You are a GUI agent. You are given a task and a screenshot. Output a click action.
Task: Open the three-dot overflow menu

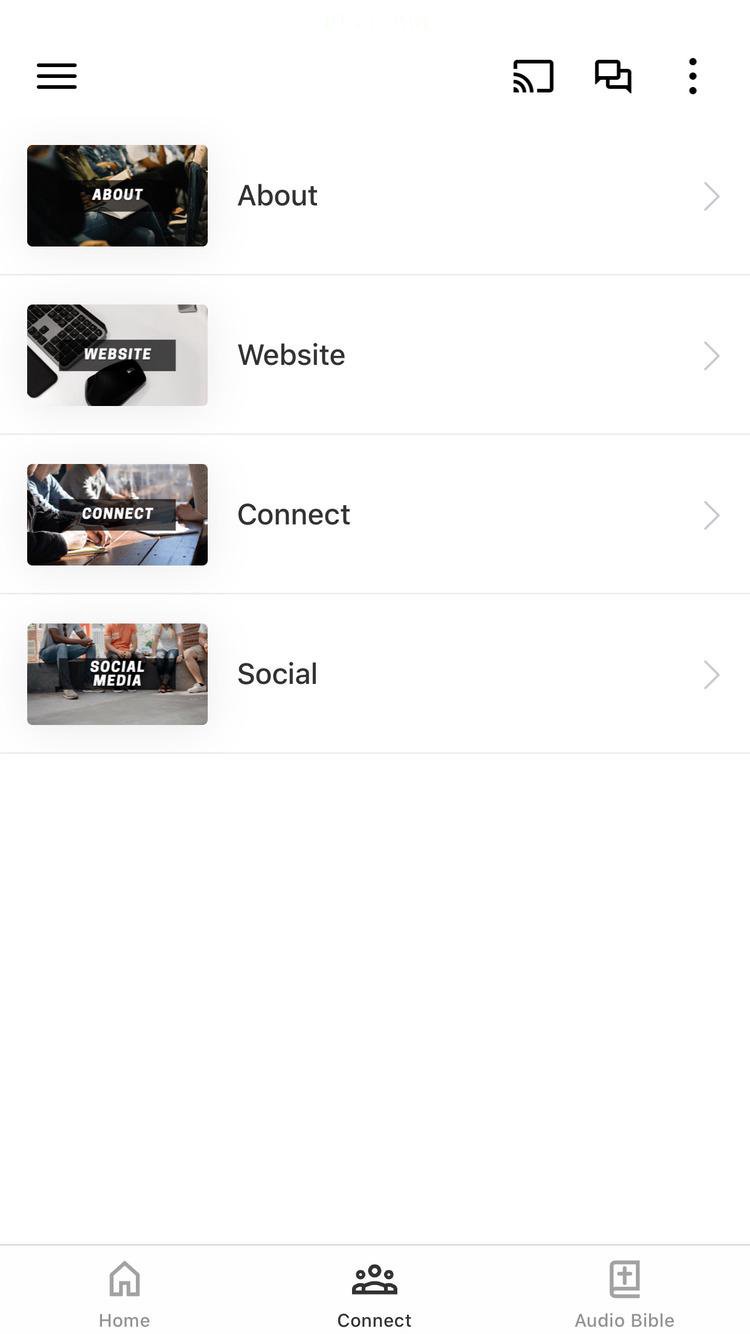[692, 76]
